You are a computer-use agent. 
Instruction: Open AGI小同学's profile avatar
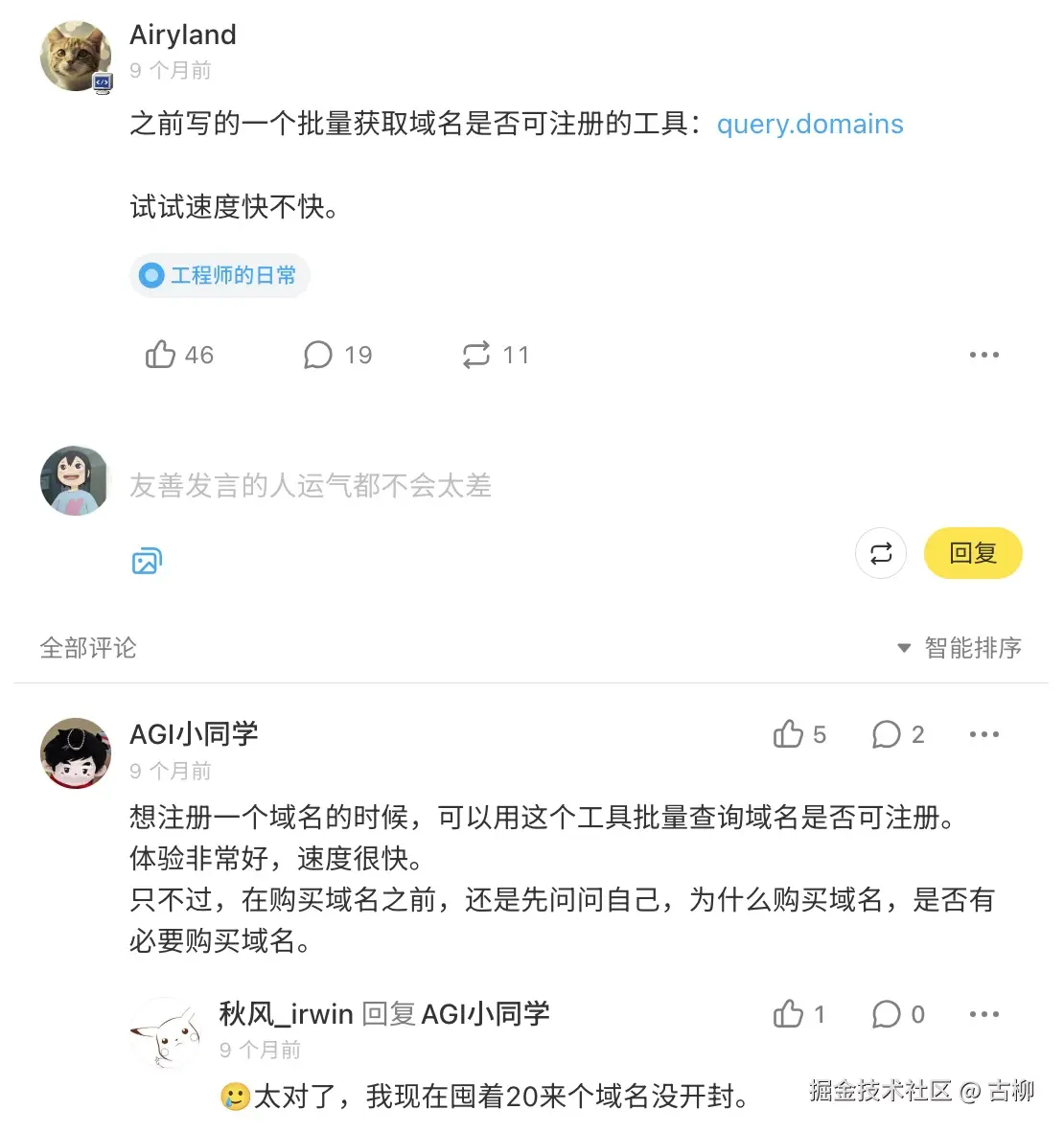76,753
